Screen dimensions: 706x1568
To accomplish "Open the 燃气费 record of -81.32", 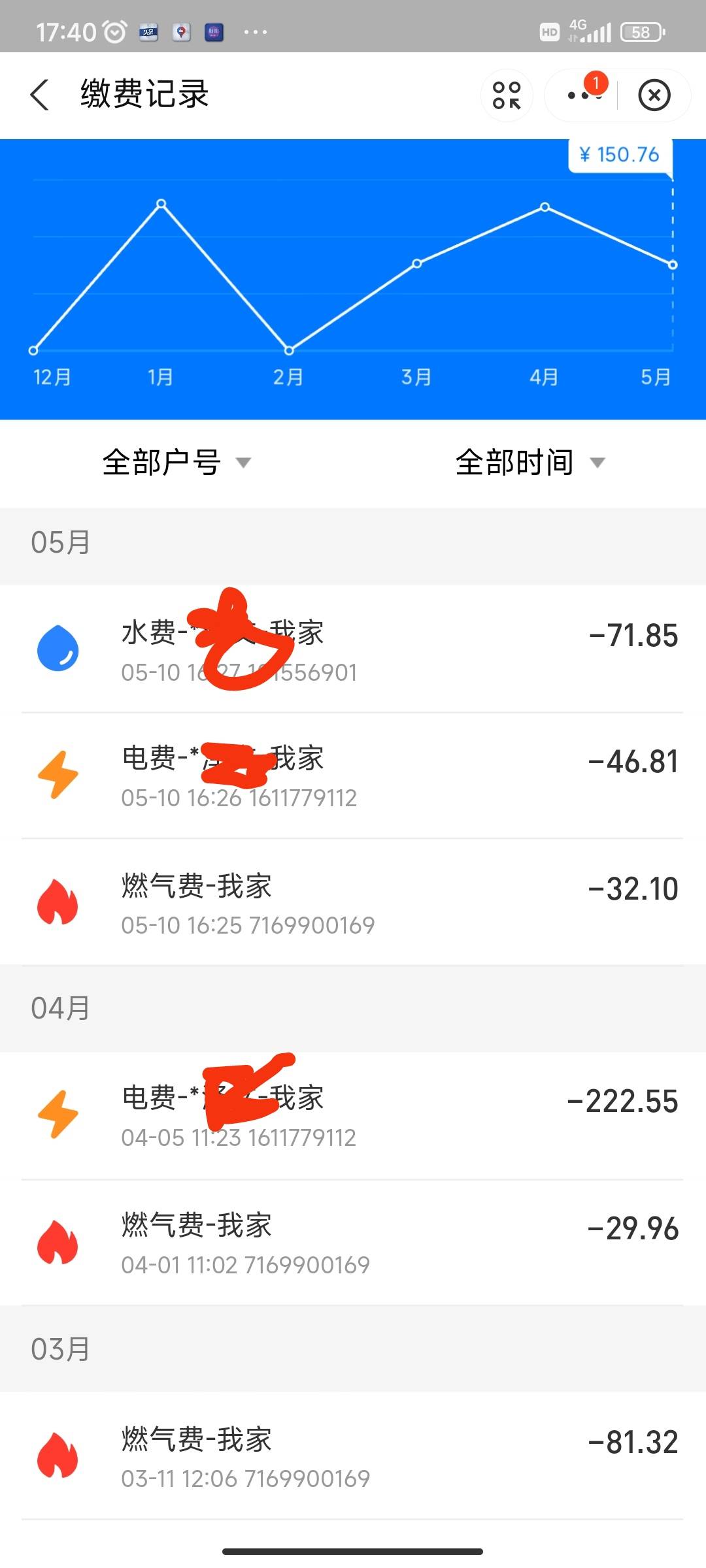I will (x=353, y=1456).
